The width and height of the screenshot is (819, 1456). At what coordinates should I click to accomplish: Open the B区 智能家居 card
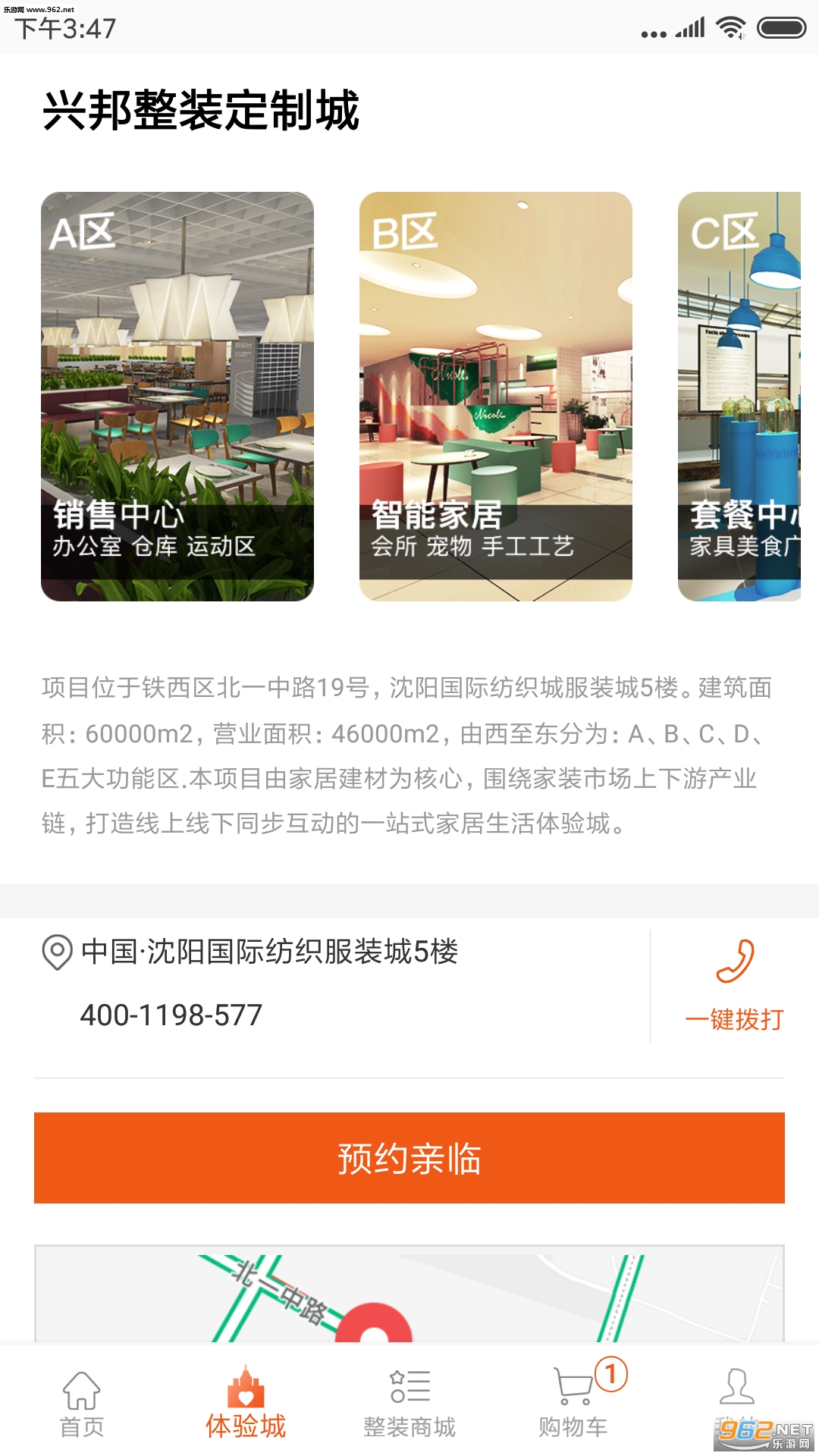tap(496, 396)
